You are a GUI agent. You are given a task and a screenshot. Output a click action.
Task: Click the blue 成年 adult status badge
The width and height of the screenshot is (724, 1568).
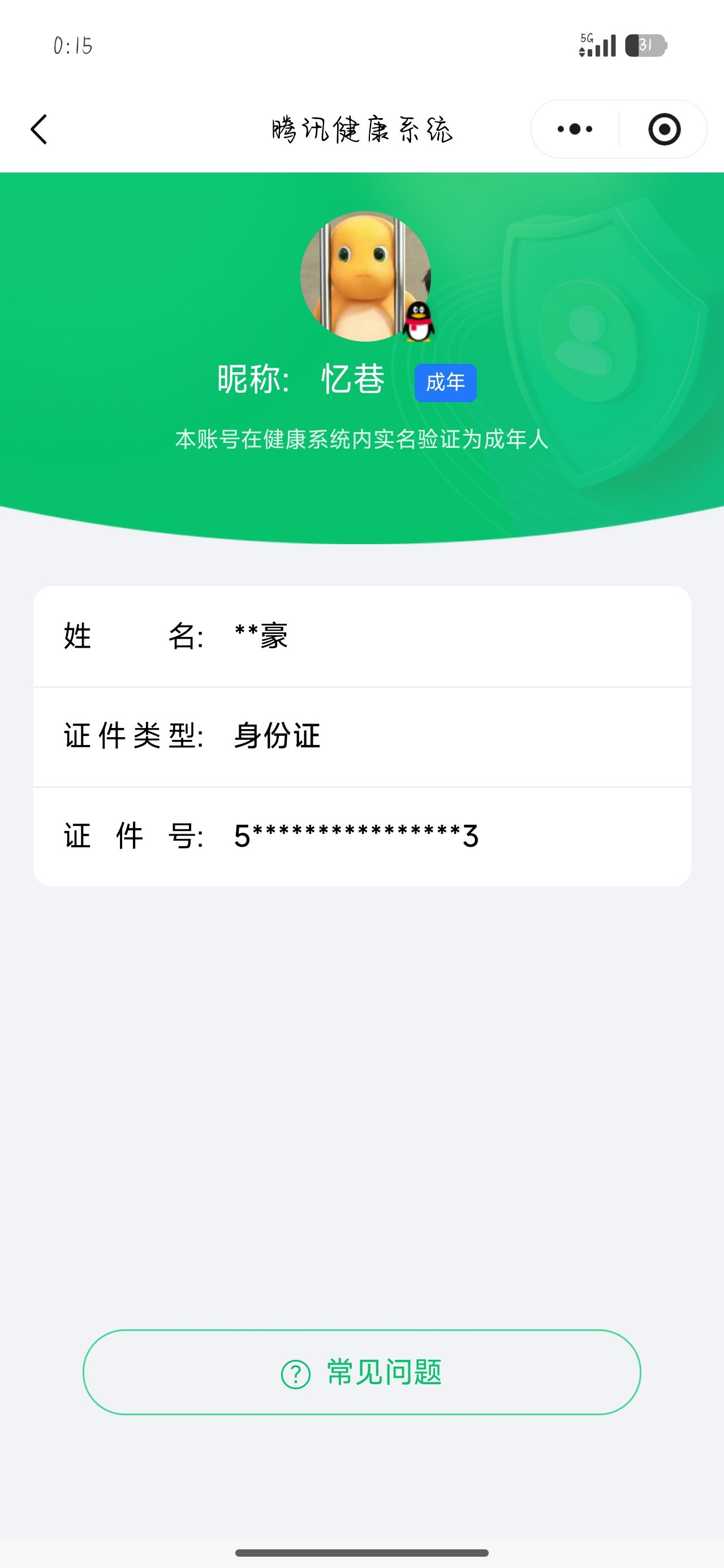click(x=445, y=381)
